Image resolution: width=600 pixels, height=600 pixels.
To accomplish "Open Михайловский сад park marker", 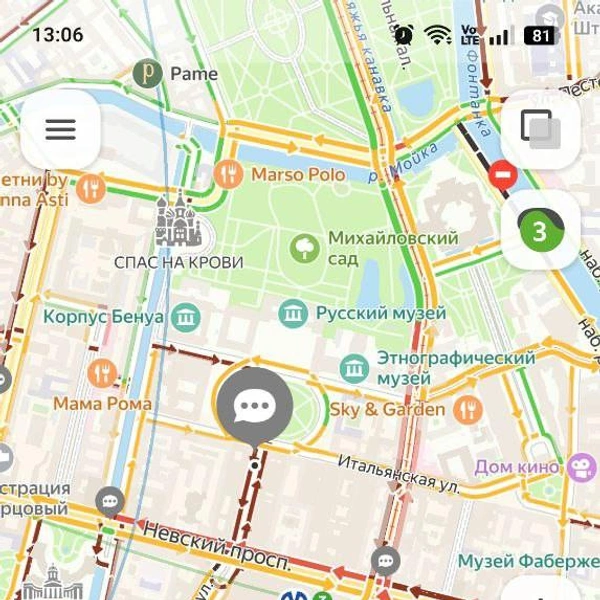I will point(304,246).
